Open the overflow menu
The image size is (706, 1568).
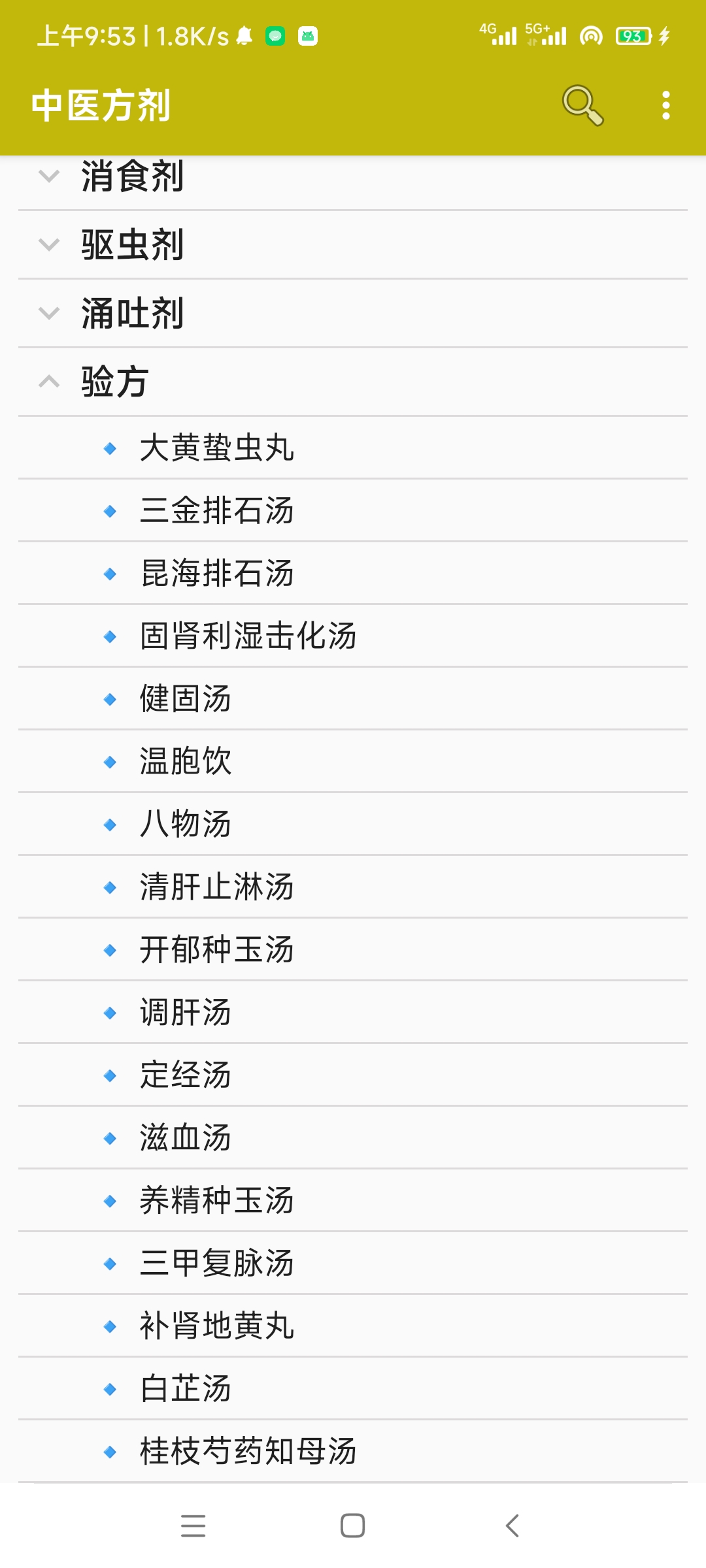(x=665, y=105)
